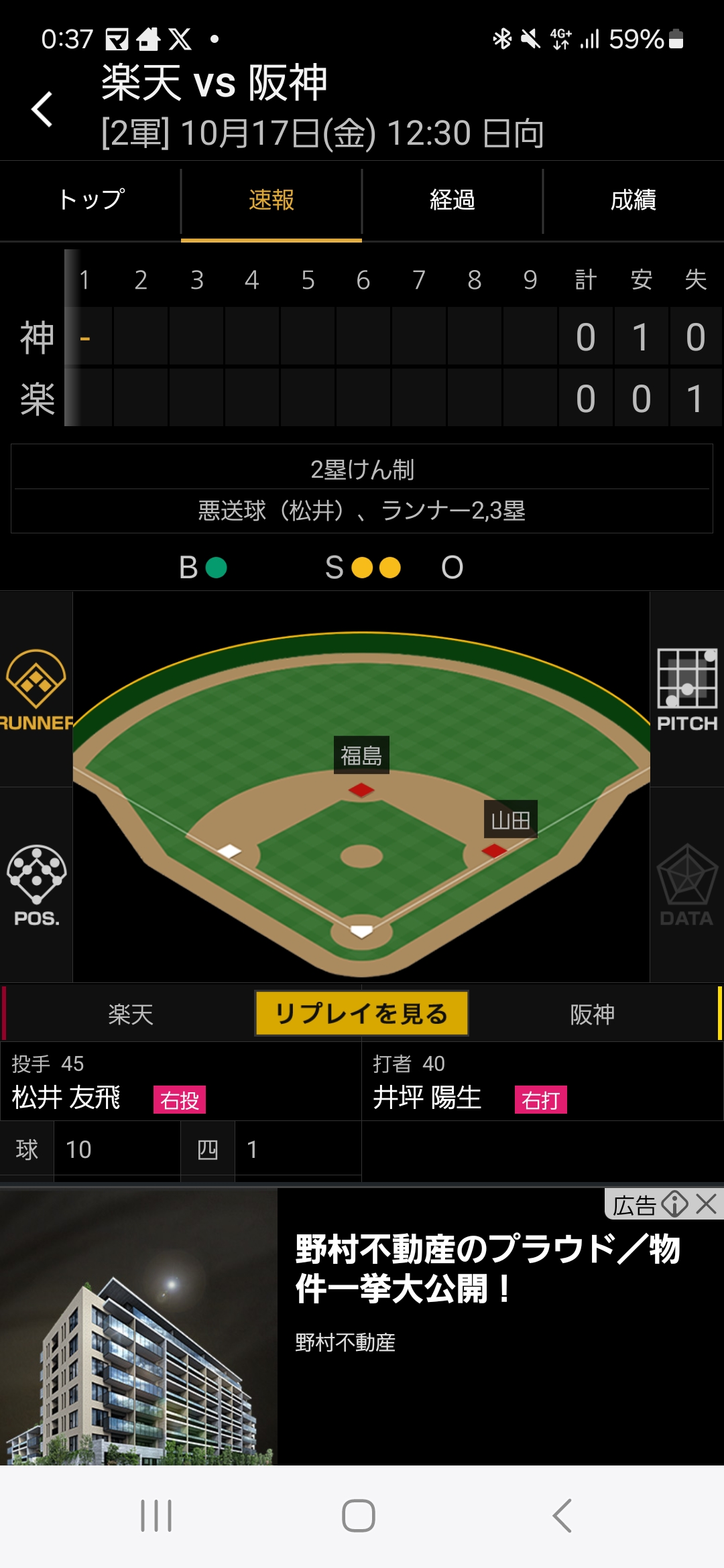Open the DATA radar chart
This screenshot has height=1568, width=724.
point(687,885)
